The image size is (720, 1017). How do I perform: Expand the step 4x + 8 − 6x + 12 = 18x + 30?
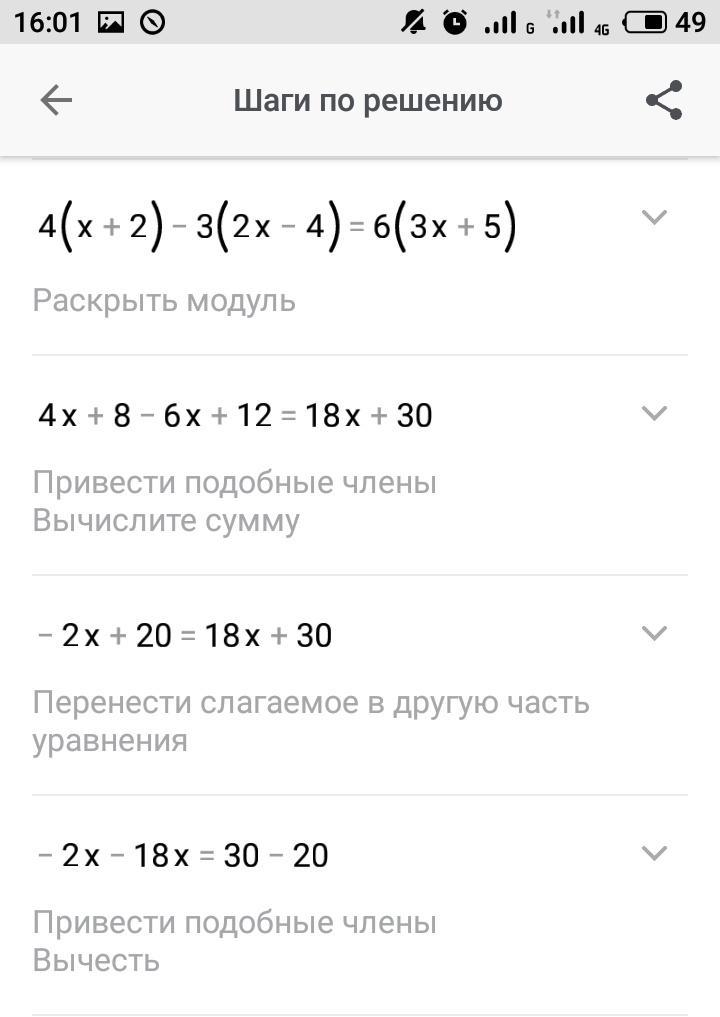tap(654, 413)
